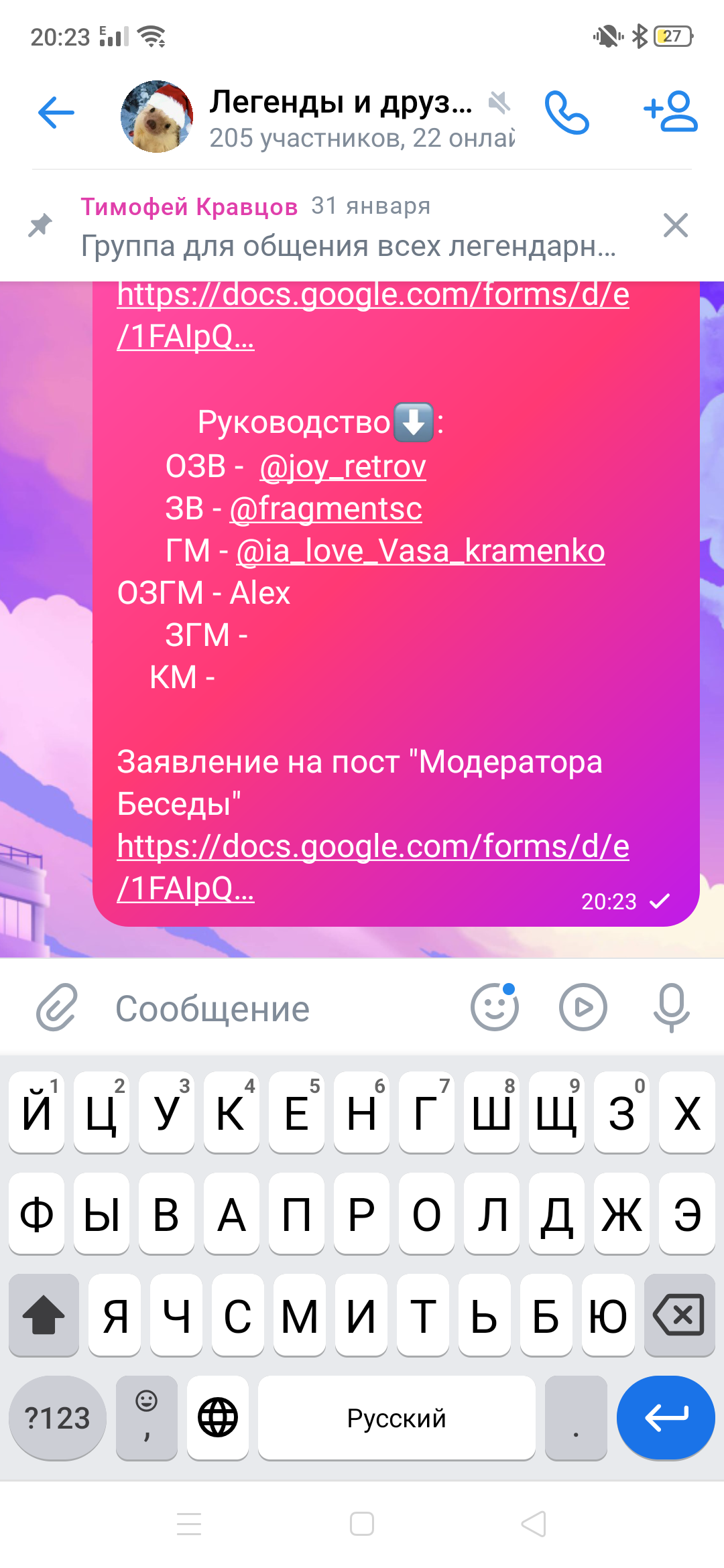Viewport: 724px width, 1568px height.
Task: Record a voice message with the microphone
Action: [671, 1007]
